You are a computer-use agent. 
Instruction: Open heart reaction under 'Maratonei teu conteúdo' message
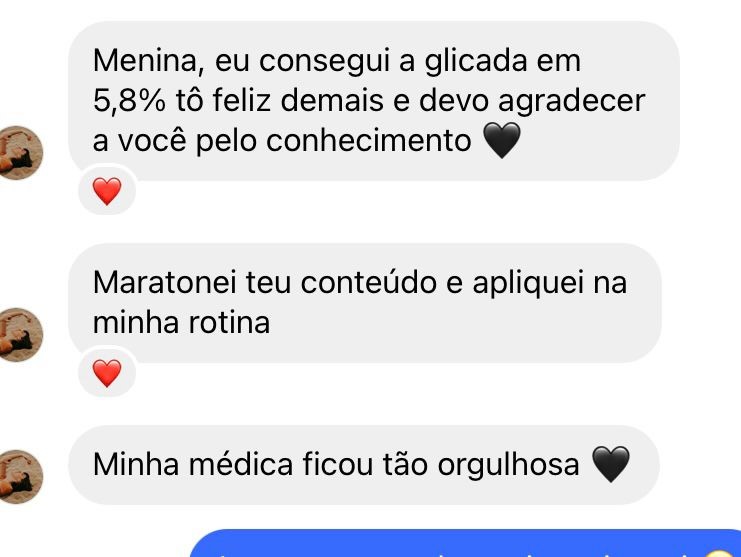pos(106,373)
